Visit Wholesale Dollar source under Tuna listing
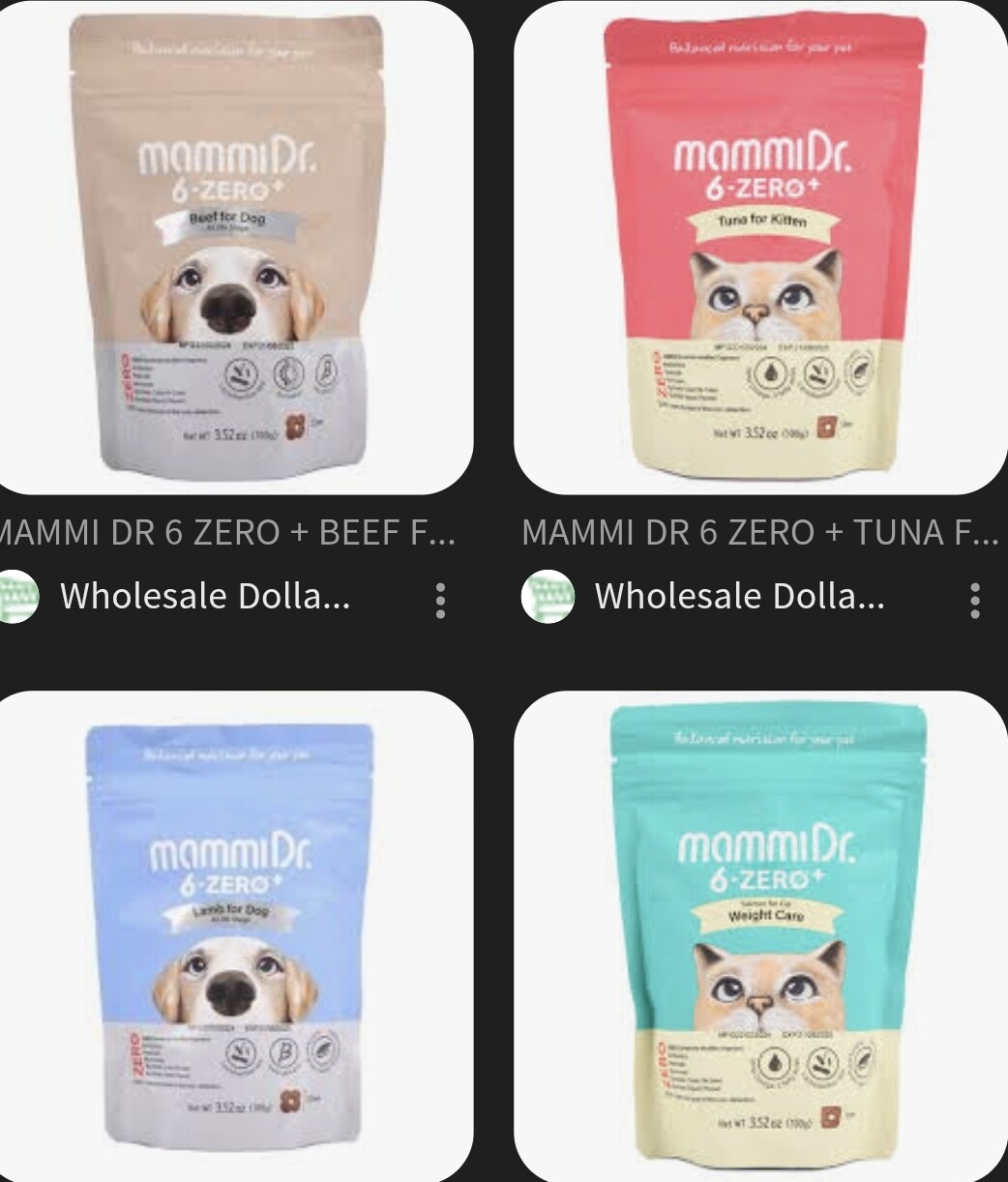 tap(738, 596)
